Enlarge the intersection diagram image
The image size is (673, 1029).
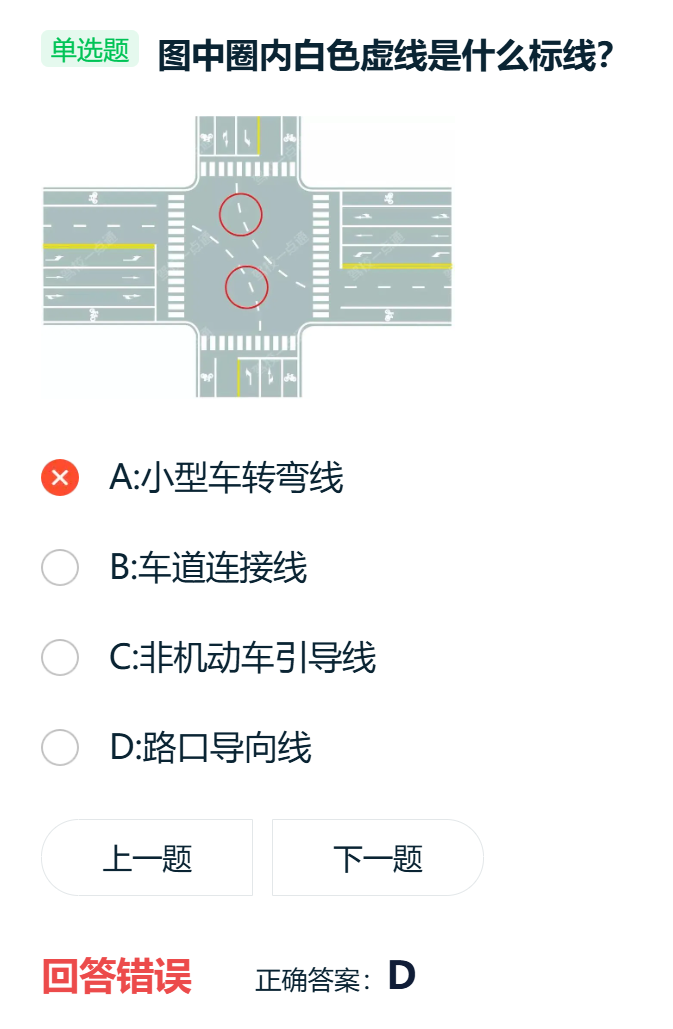point(248,257)
